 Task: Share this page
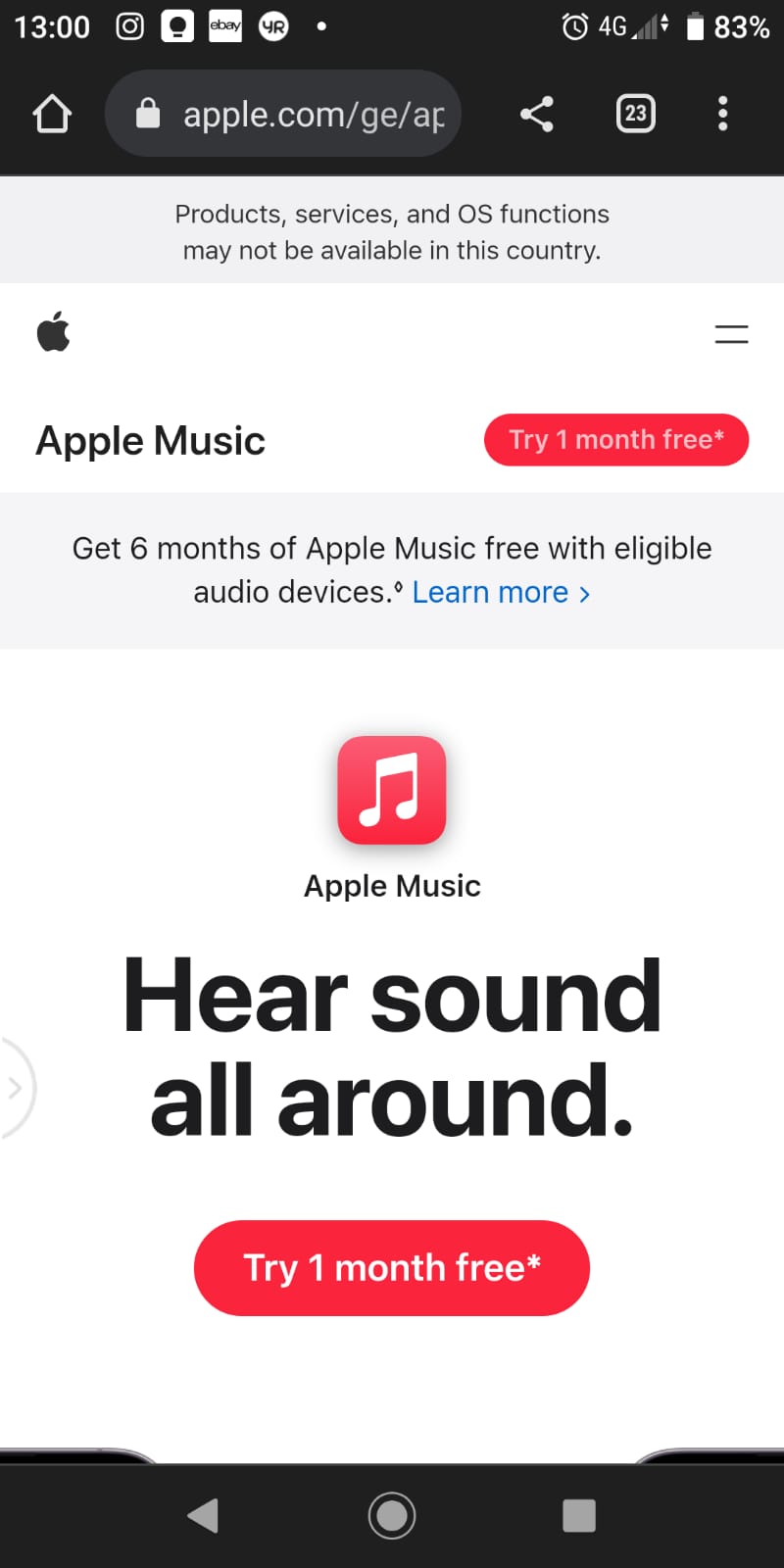537,114
